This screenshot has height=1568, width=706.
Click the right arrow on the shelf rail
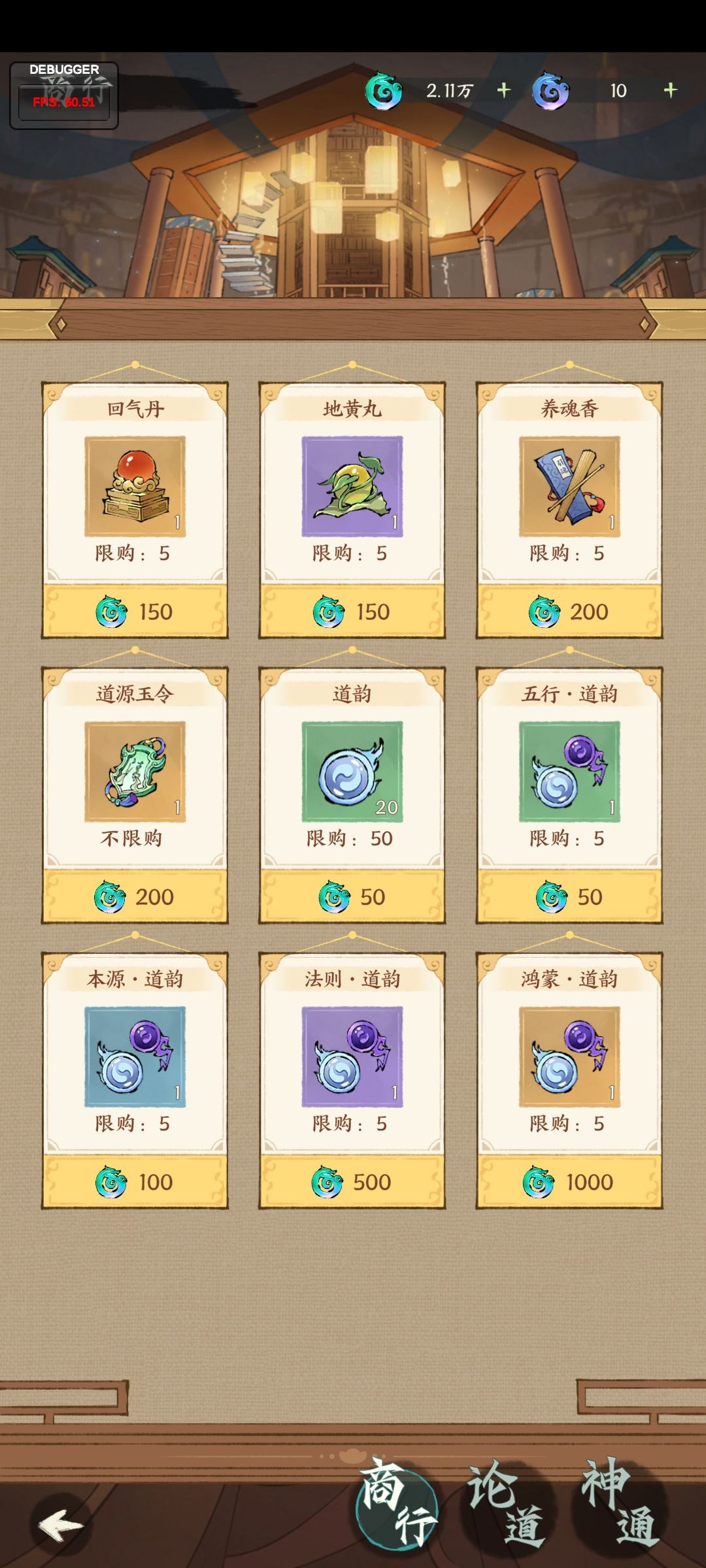[x=645, y=325]
